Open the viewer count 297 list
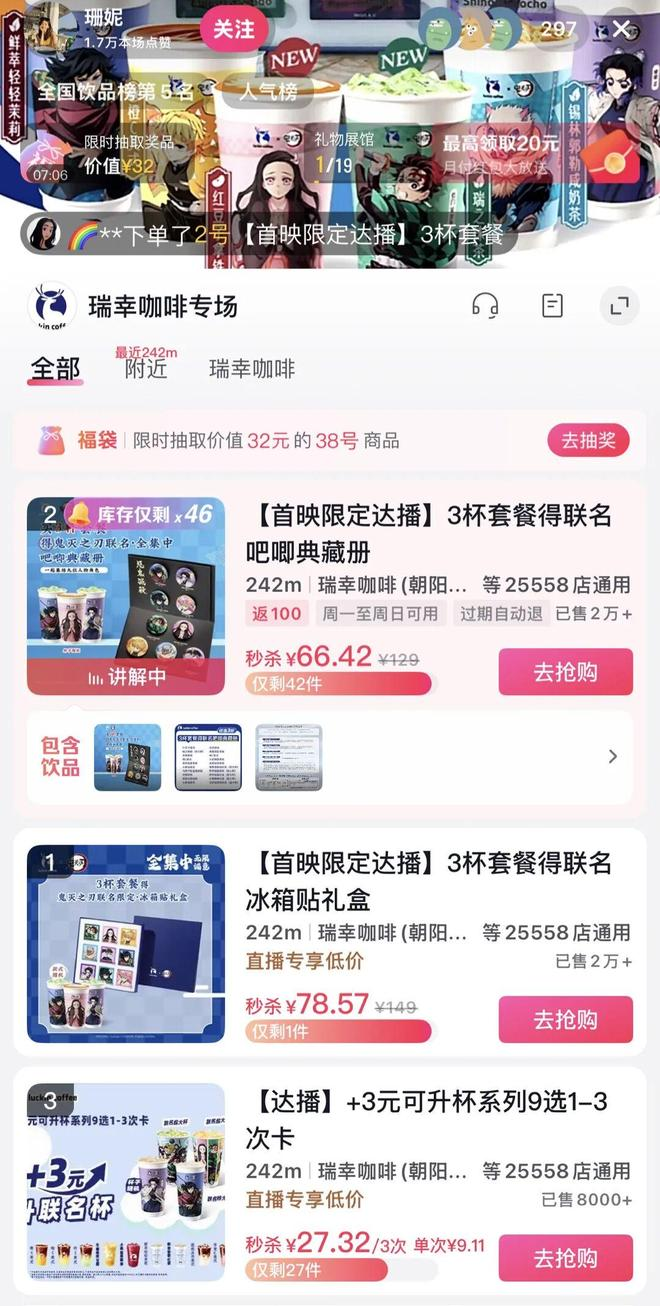660x1306 pixels. pyautogui.click(x=557, y=29)
